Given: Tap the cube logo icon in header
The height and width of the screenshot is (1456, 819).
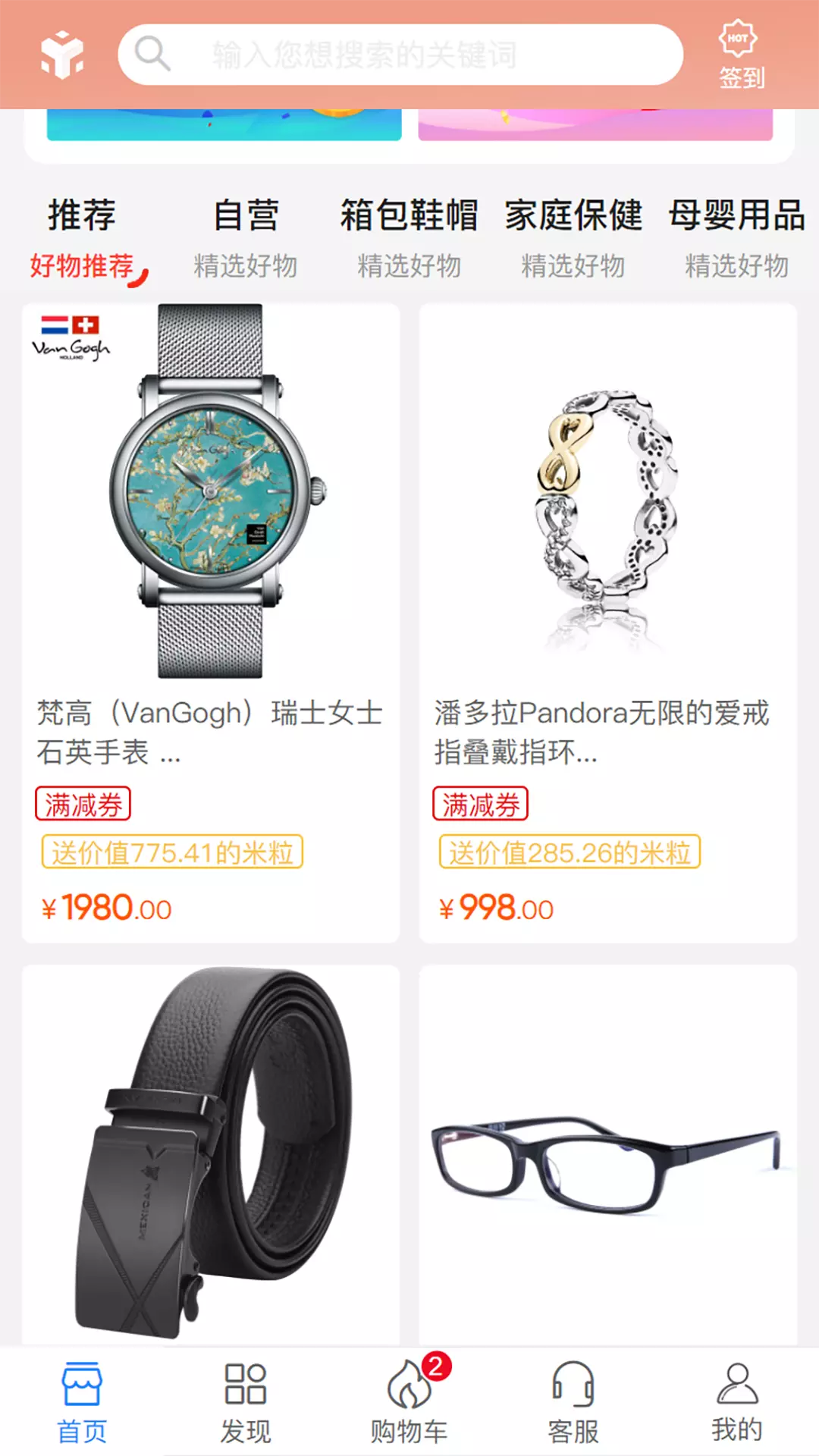Looking at the screenshot, I should (x=62, y=55).
